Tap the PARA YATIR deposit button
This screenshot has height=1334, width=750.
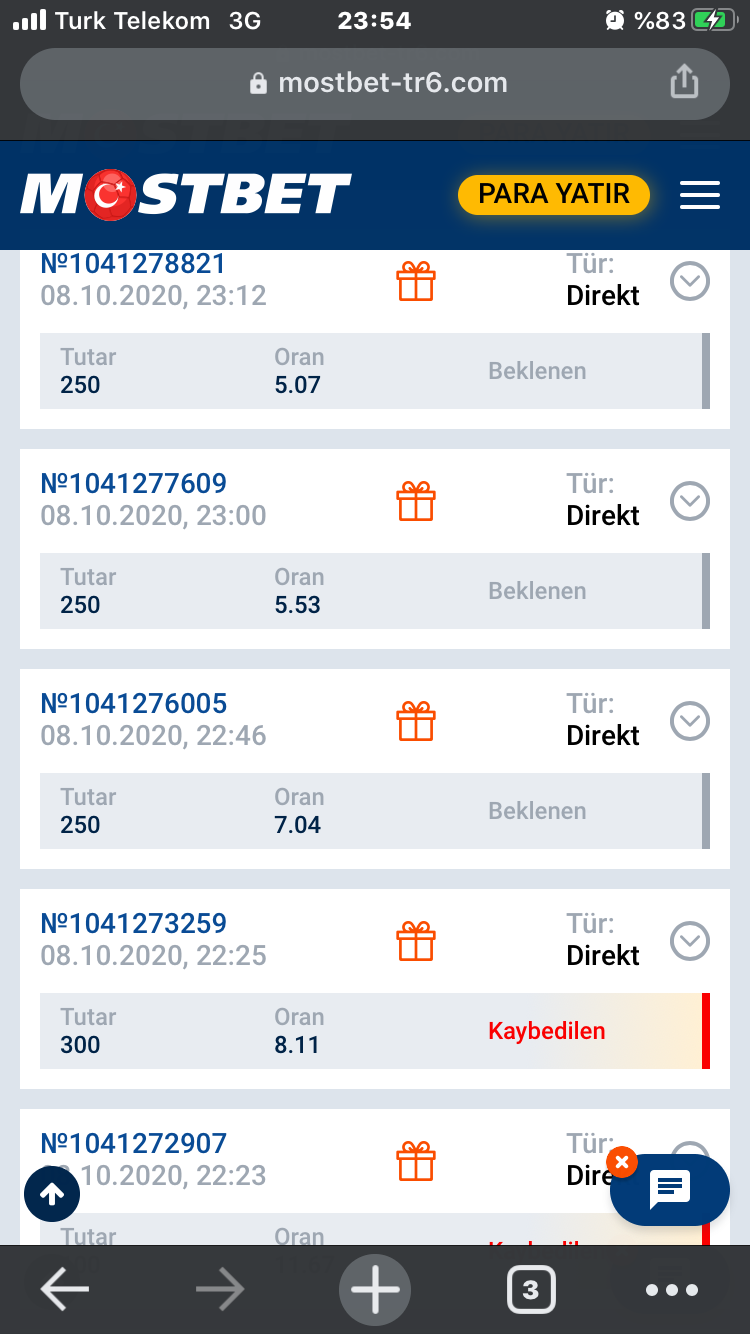[554, 194]
